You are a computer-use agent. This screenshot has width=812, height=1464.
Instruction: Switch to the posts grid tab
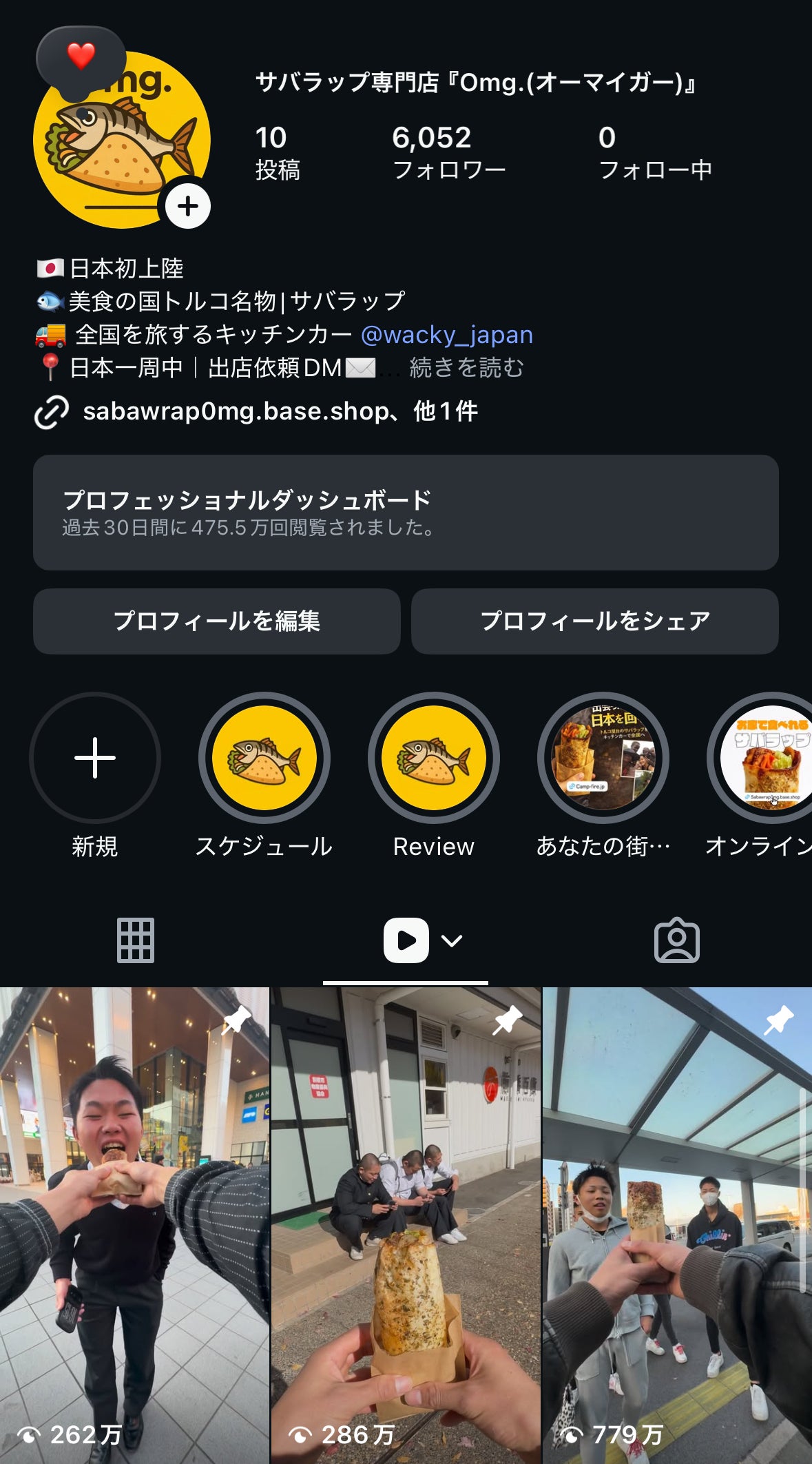[x=136, y=940]
